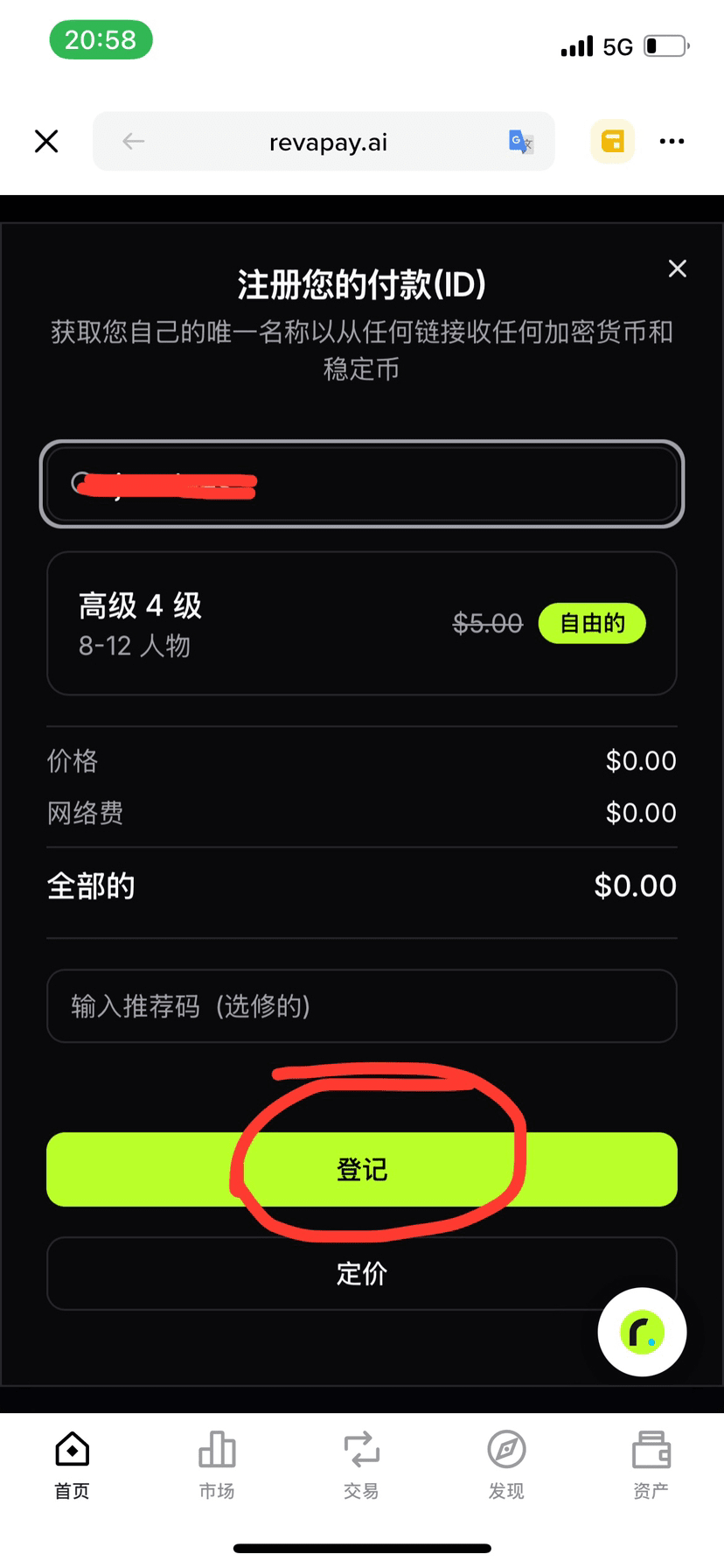The width and height of the screenshot is (724, 1568).
Task: Enter a referral code in 输入推荐码
Action: coord(361,1006)
